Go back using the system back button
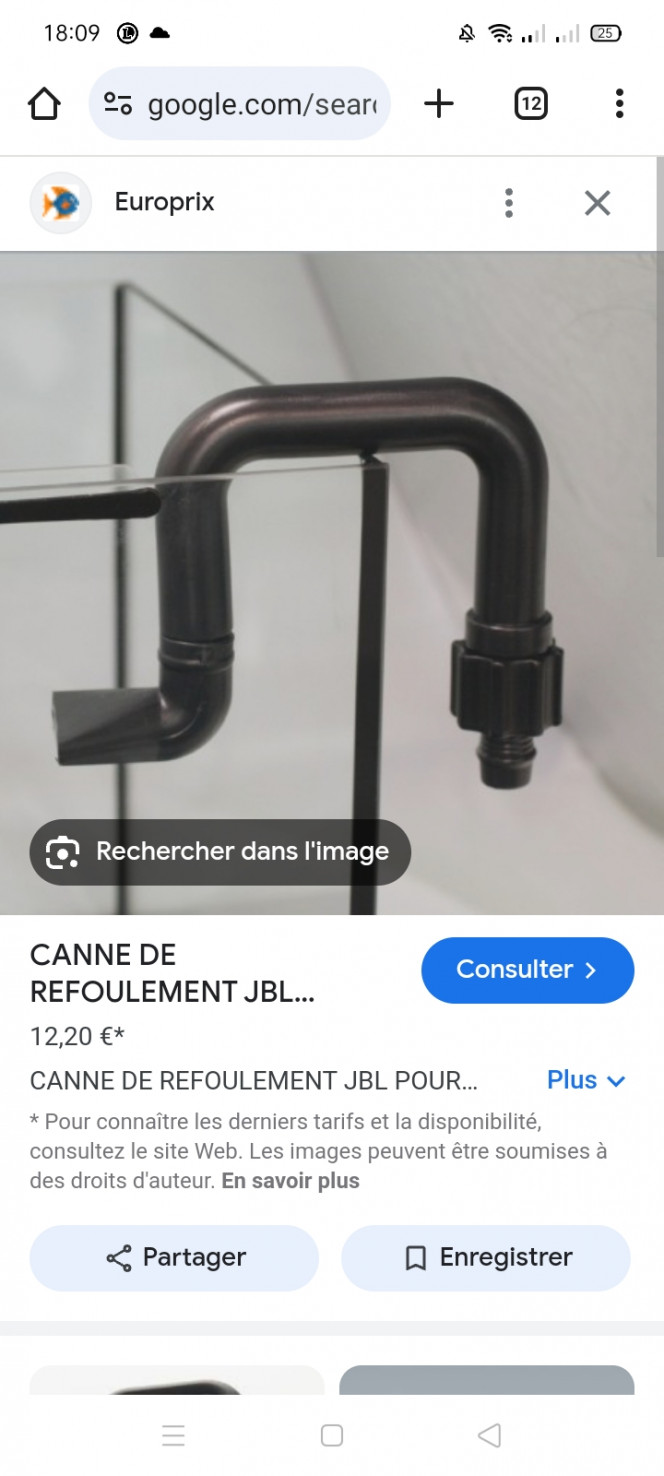This screenshot has height=1476, width=664. pos(489,1436)
